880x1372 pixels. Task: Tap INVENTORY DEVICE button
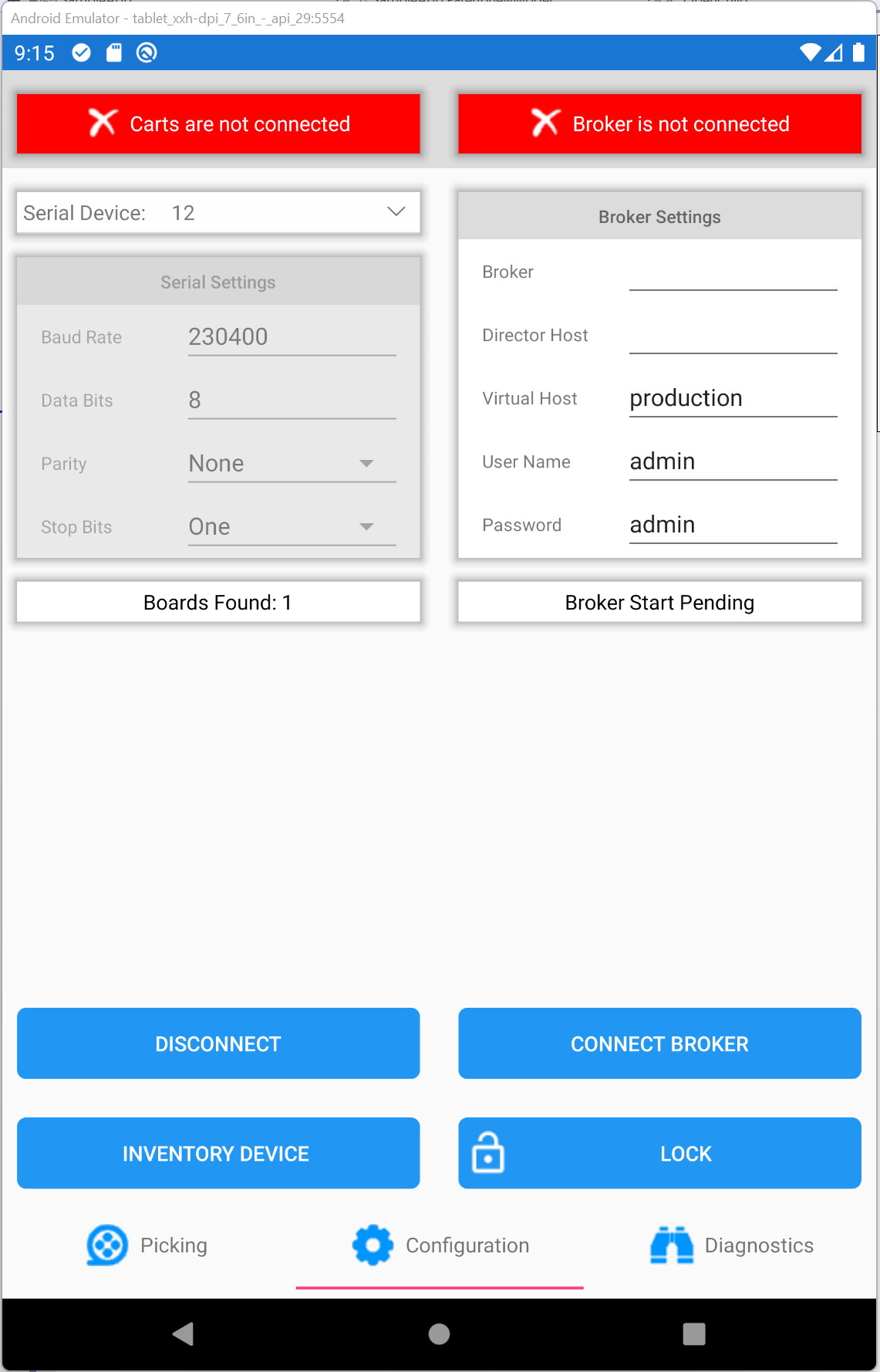(218, 1153)
